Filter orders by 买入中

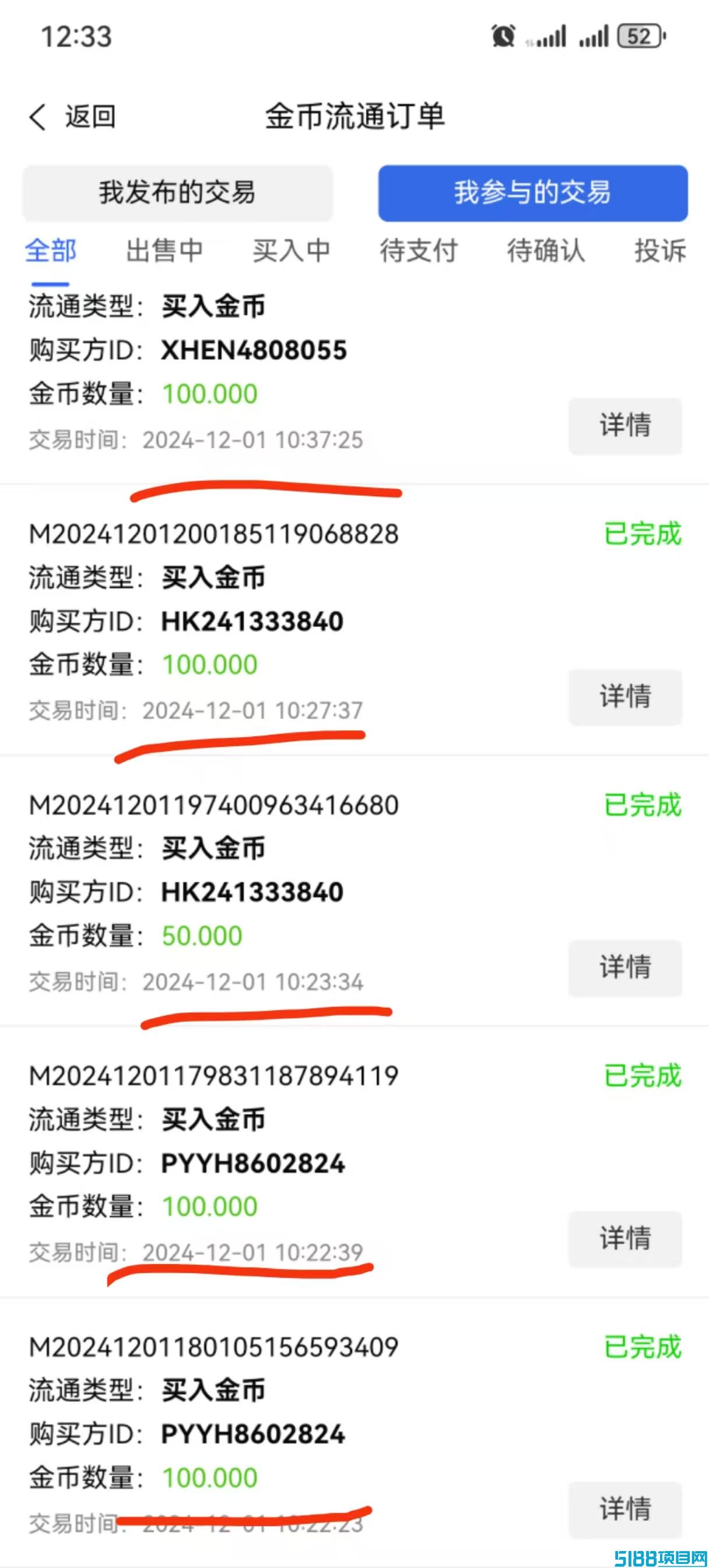pos(292,251)
